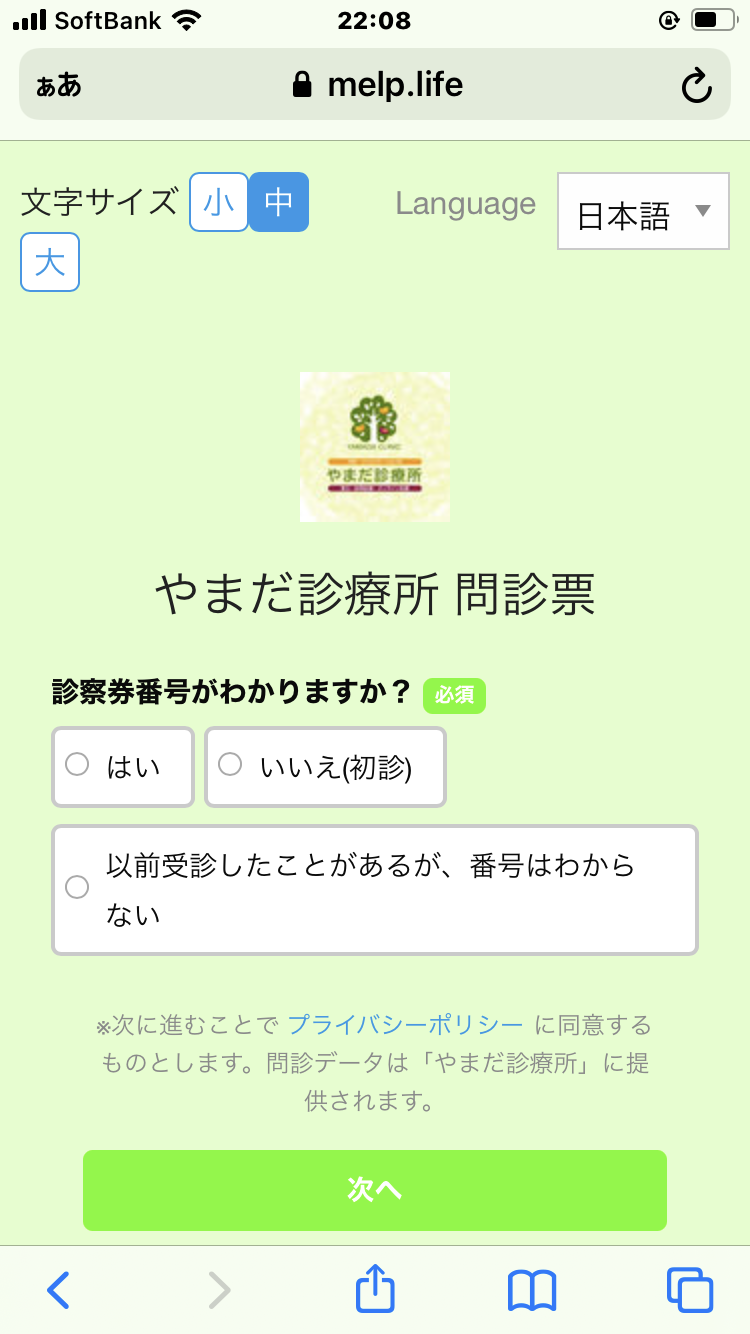Tap the 次へ button to proceed
The height and width of the screenshot is (1334, 750).
pyautogui.click(x=375, y=1190)
